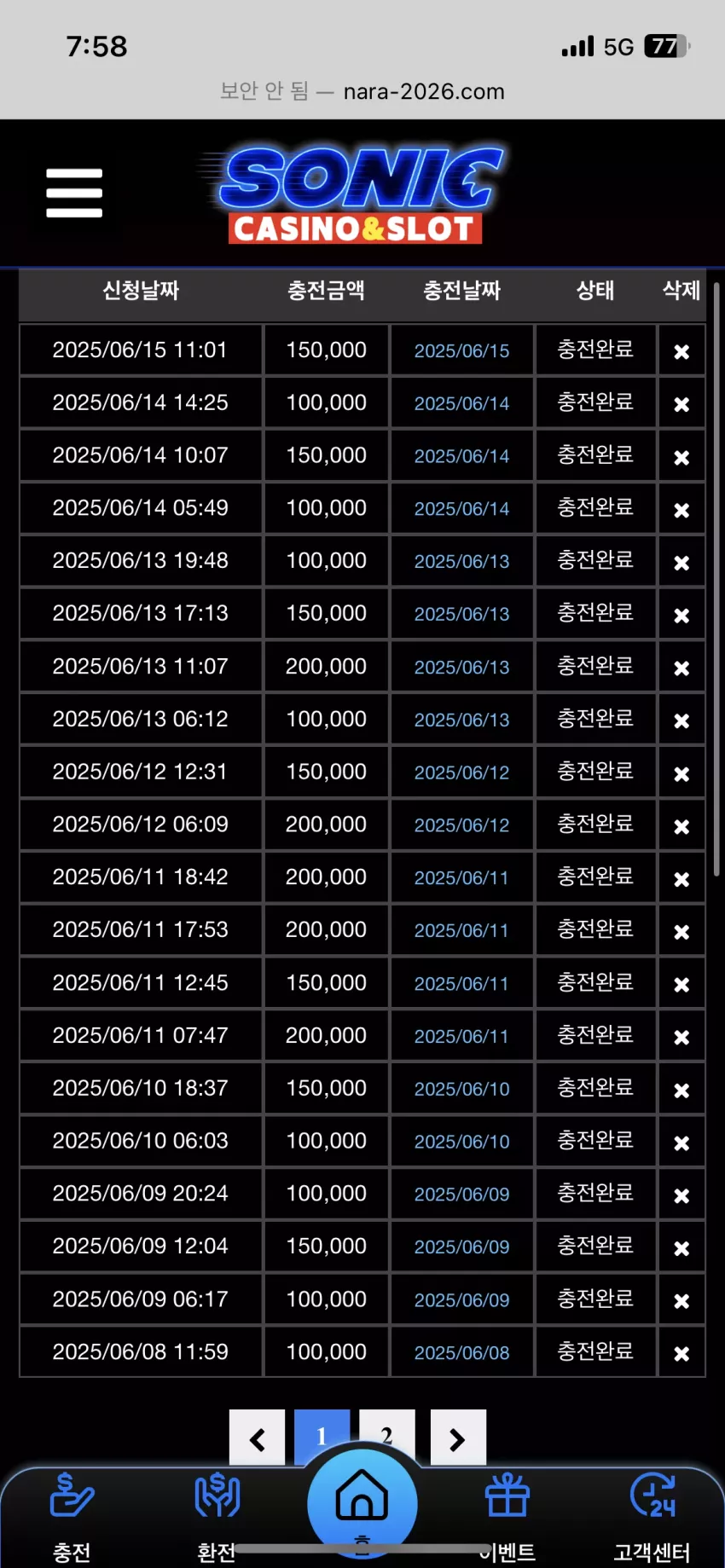Delete the 2025/06/14 14:25 entry

point(681,404)
